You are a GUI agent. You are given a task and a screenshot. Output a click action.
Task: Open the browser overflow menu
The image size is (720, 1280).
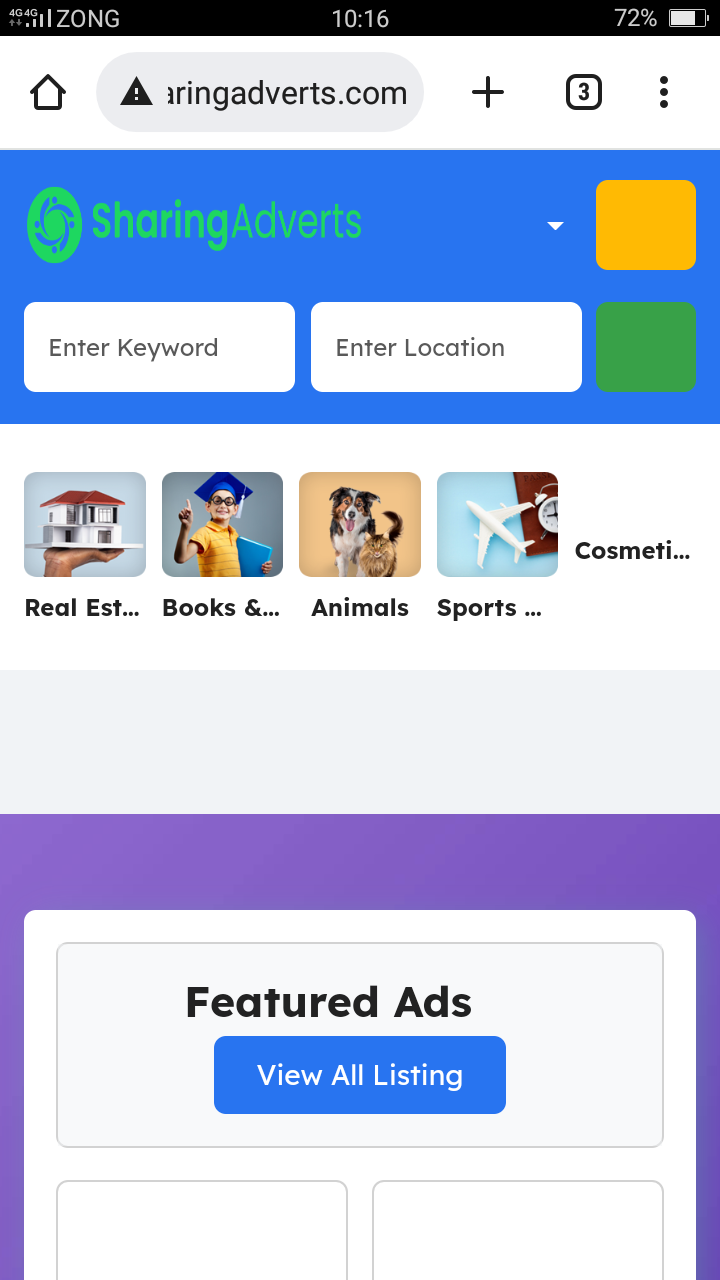coord(663,93)
